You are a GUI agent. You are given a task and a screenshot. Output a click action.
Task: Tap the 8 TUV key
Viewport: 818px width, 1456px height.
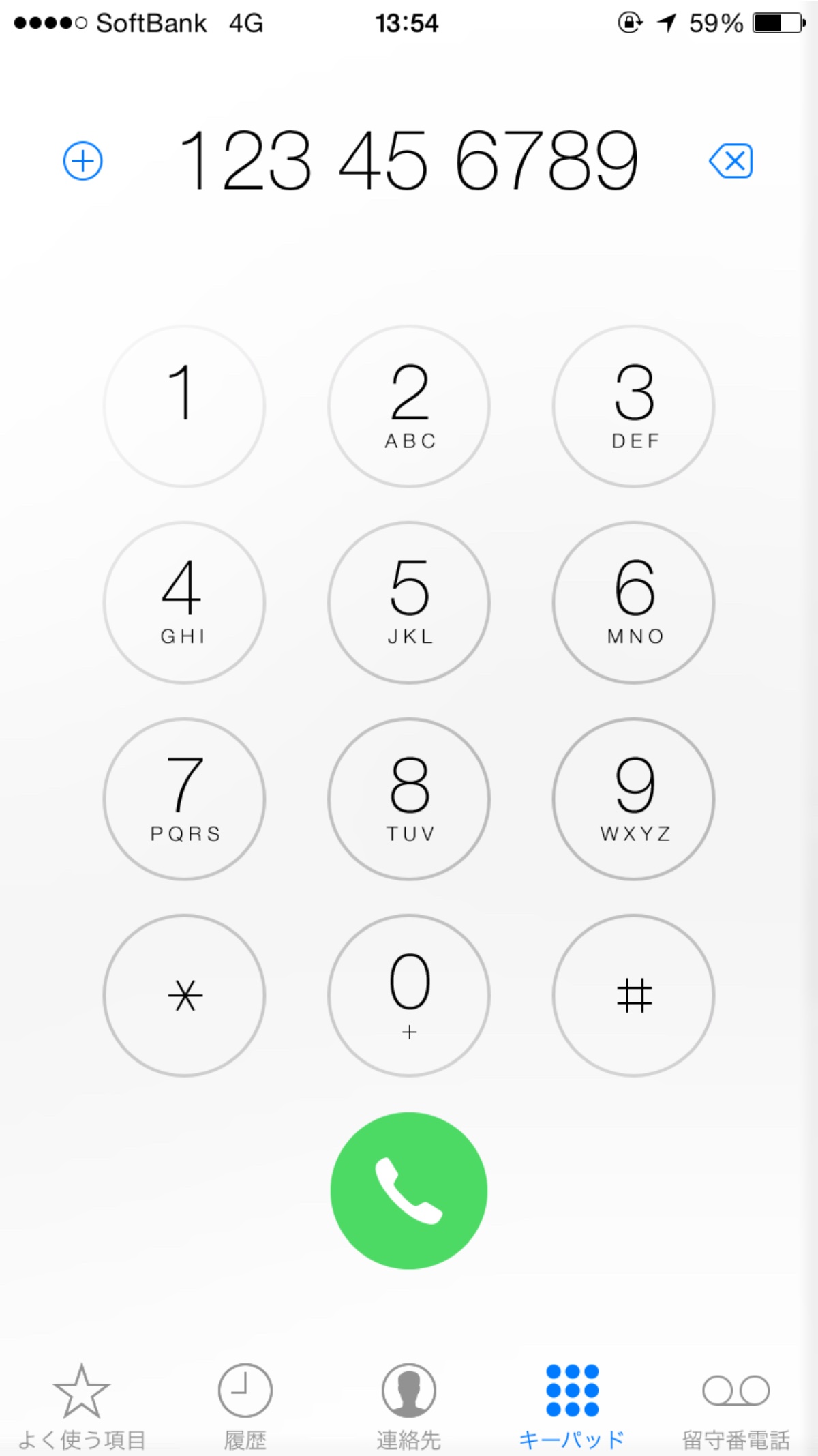[409, 799]
